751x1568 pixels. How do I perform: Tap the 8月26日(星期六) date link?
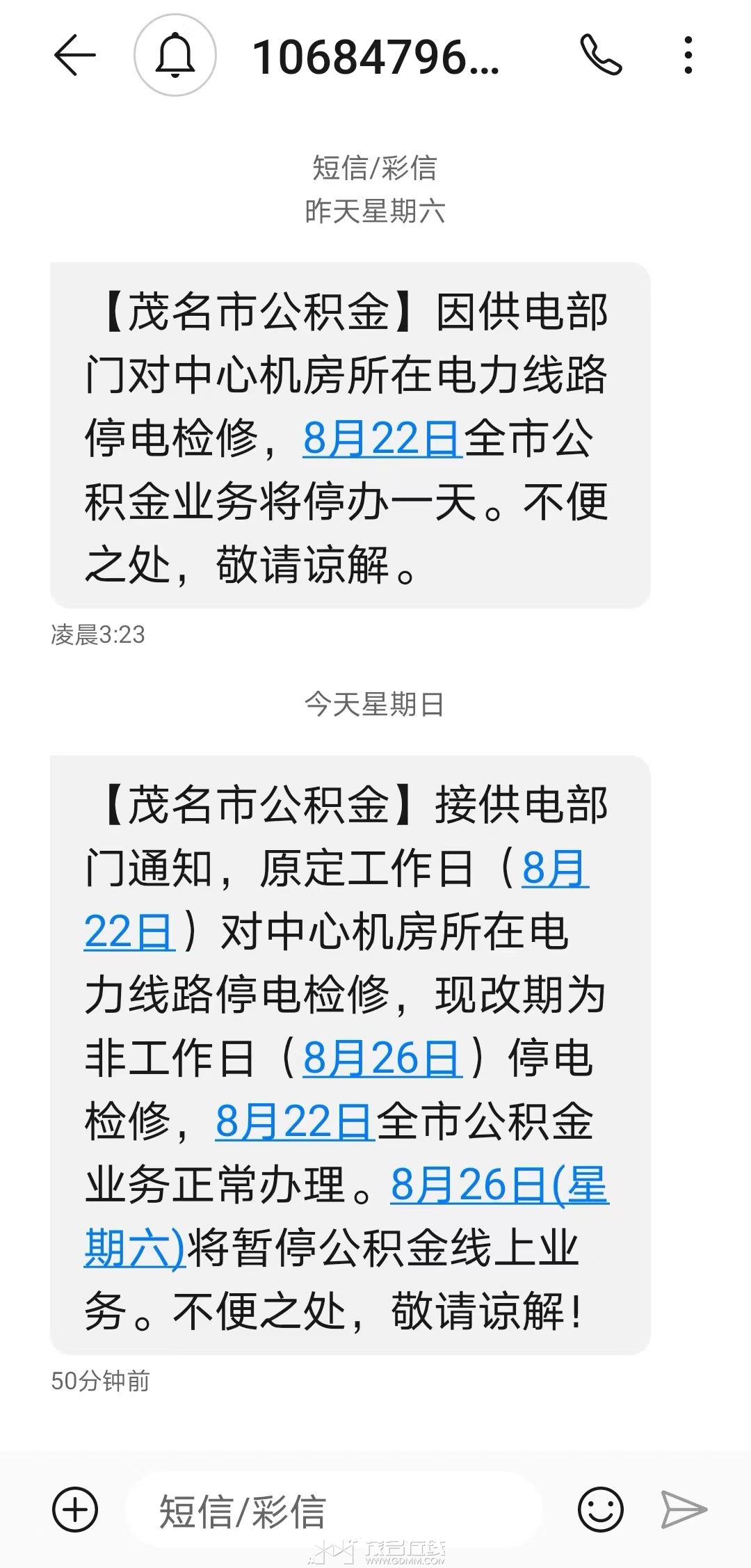pos(499,1185)
